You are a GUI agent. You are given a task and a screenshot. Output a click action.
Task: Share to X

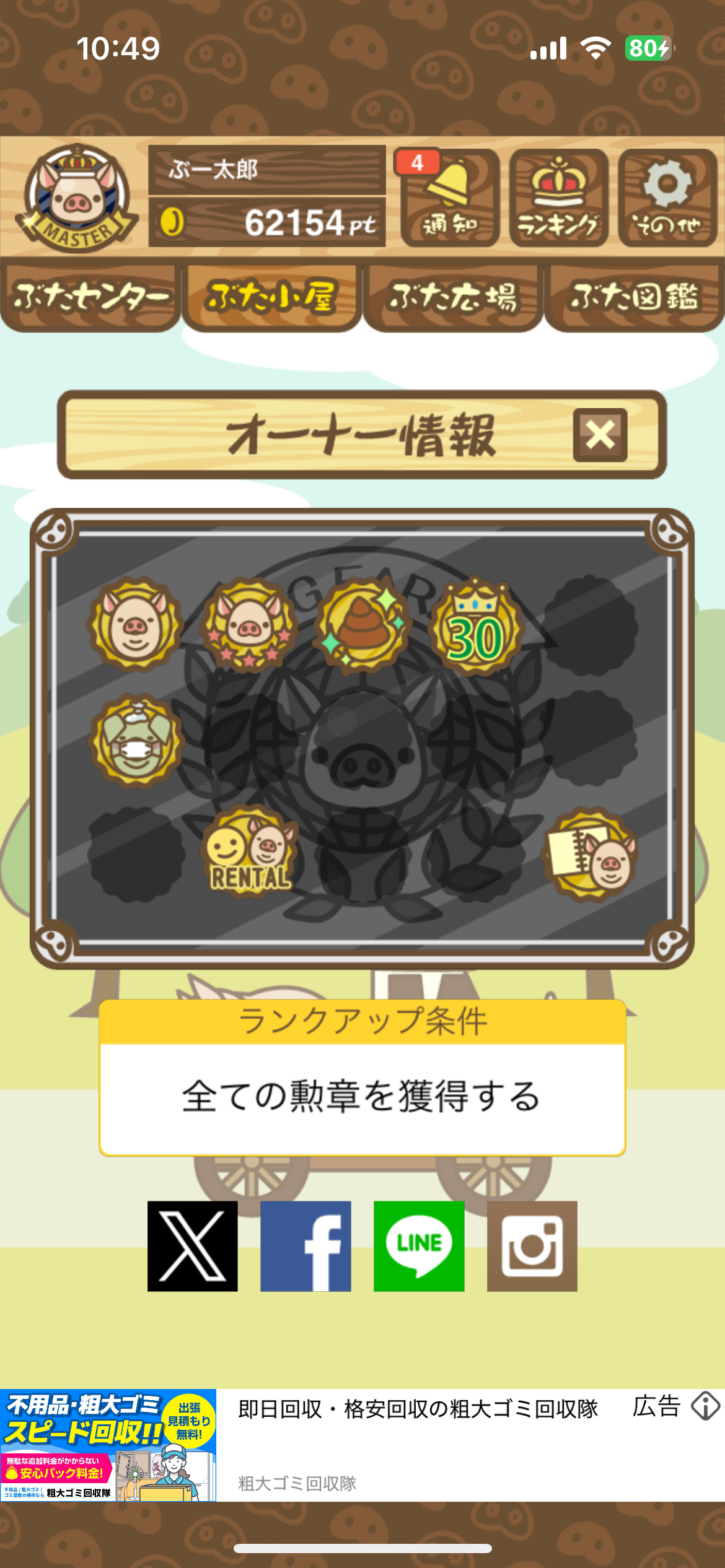click(192, 1246)
